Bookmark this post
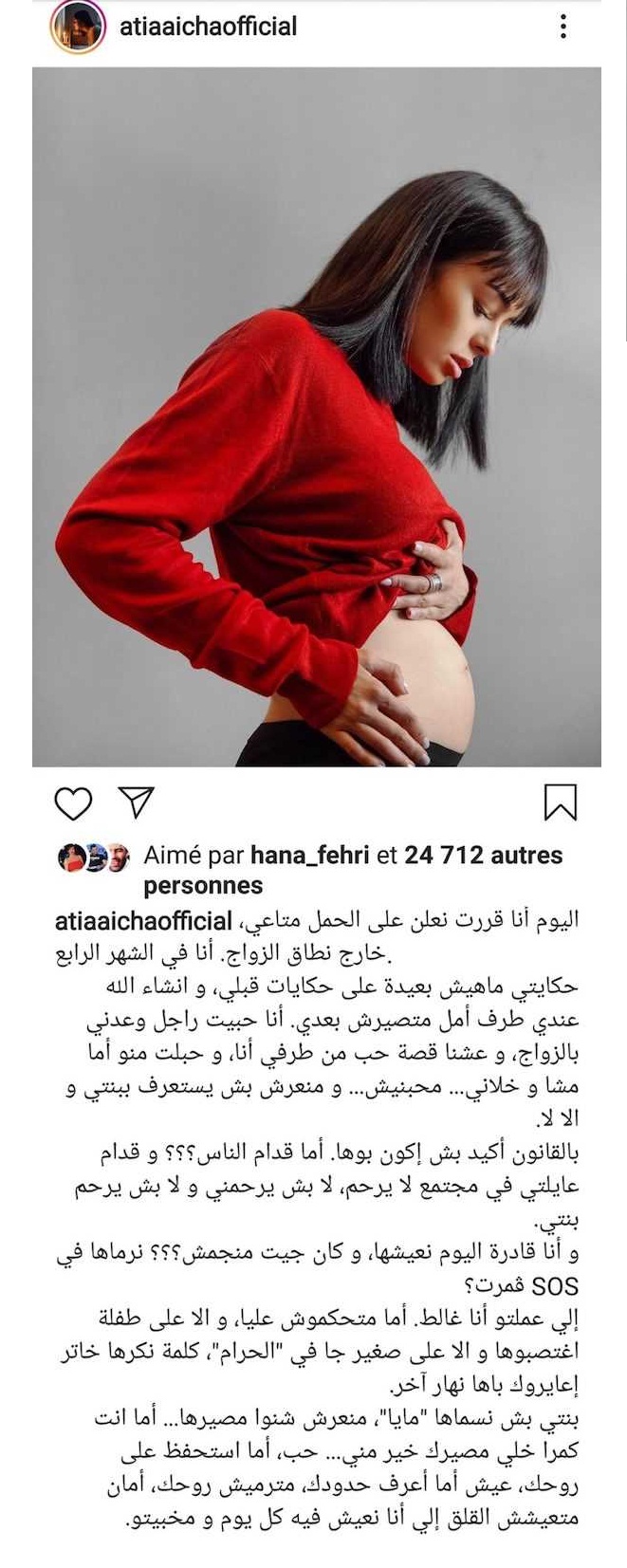Screen dimensions: 627x1568 (560, 802)
